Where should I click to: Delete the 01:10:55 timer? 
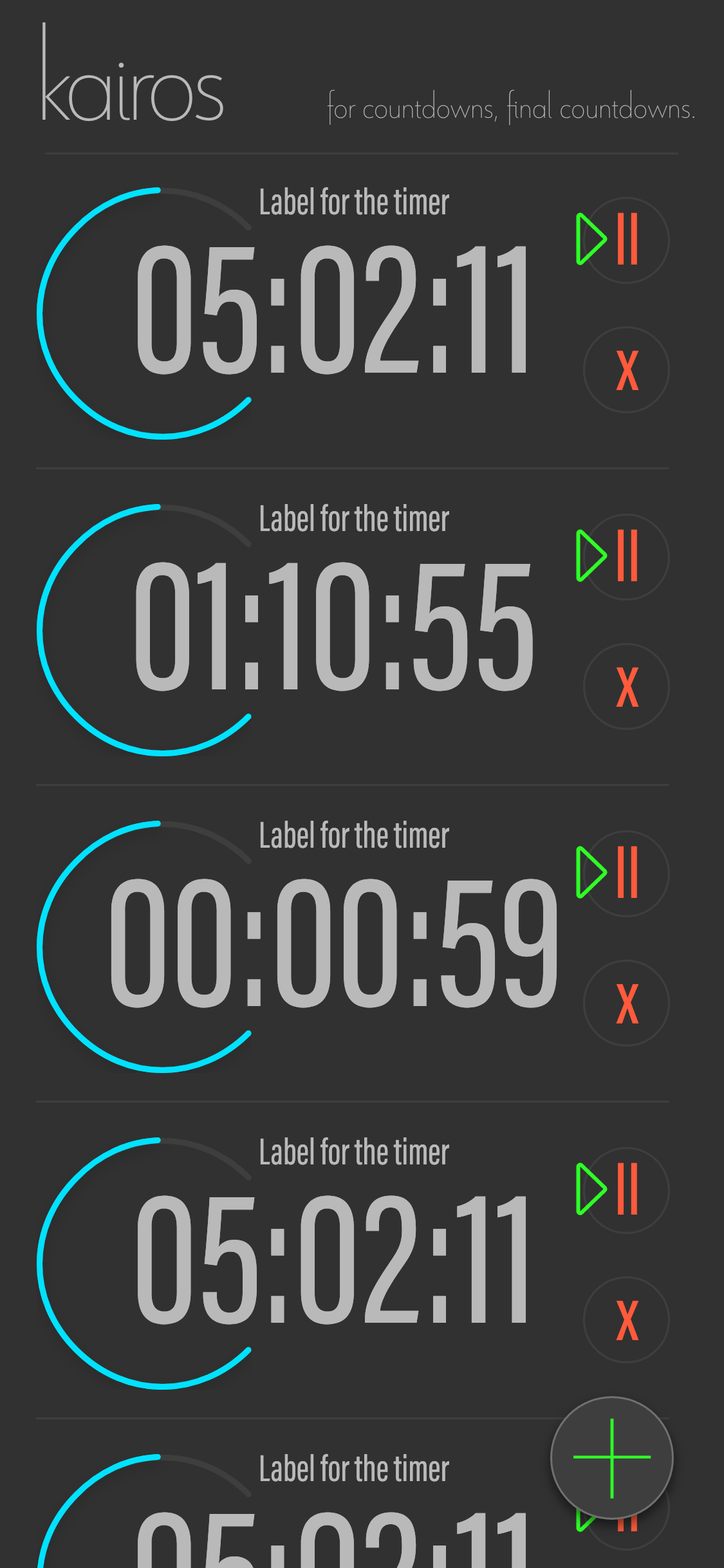click(626, 686)
